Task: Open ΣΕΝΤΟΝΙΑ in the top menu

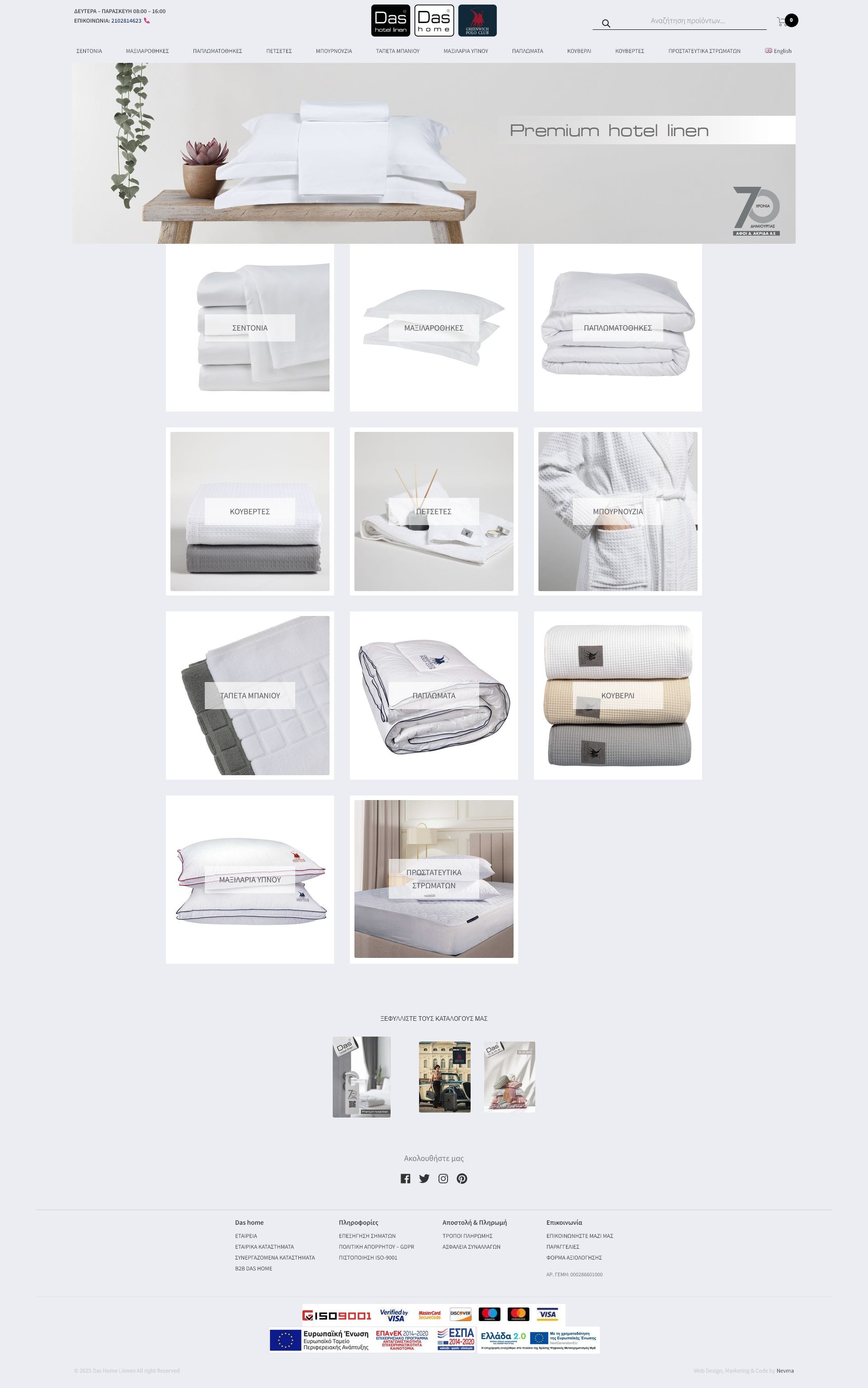Action: (89, 51)
